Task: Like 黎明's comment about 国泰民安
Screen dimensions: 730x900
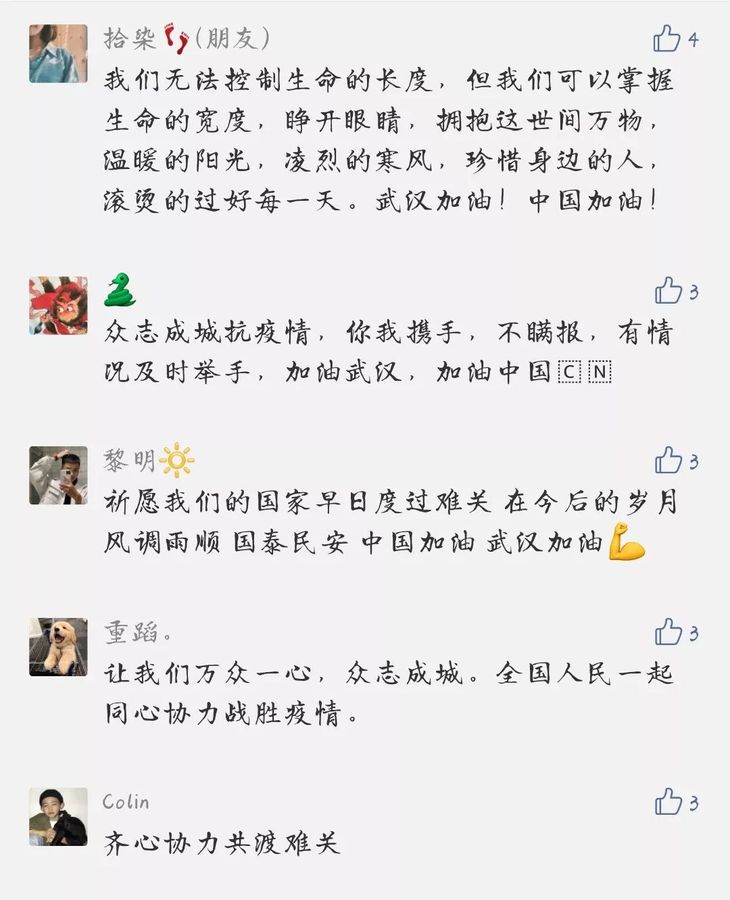Action: [x=668, y=461]
